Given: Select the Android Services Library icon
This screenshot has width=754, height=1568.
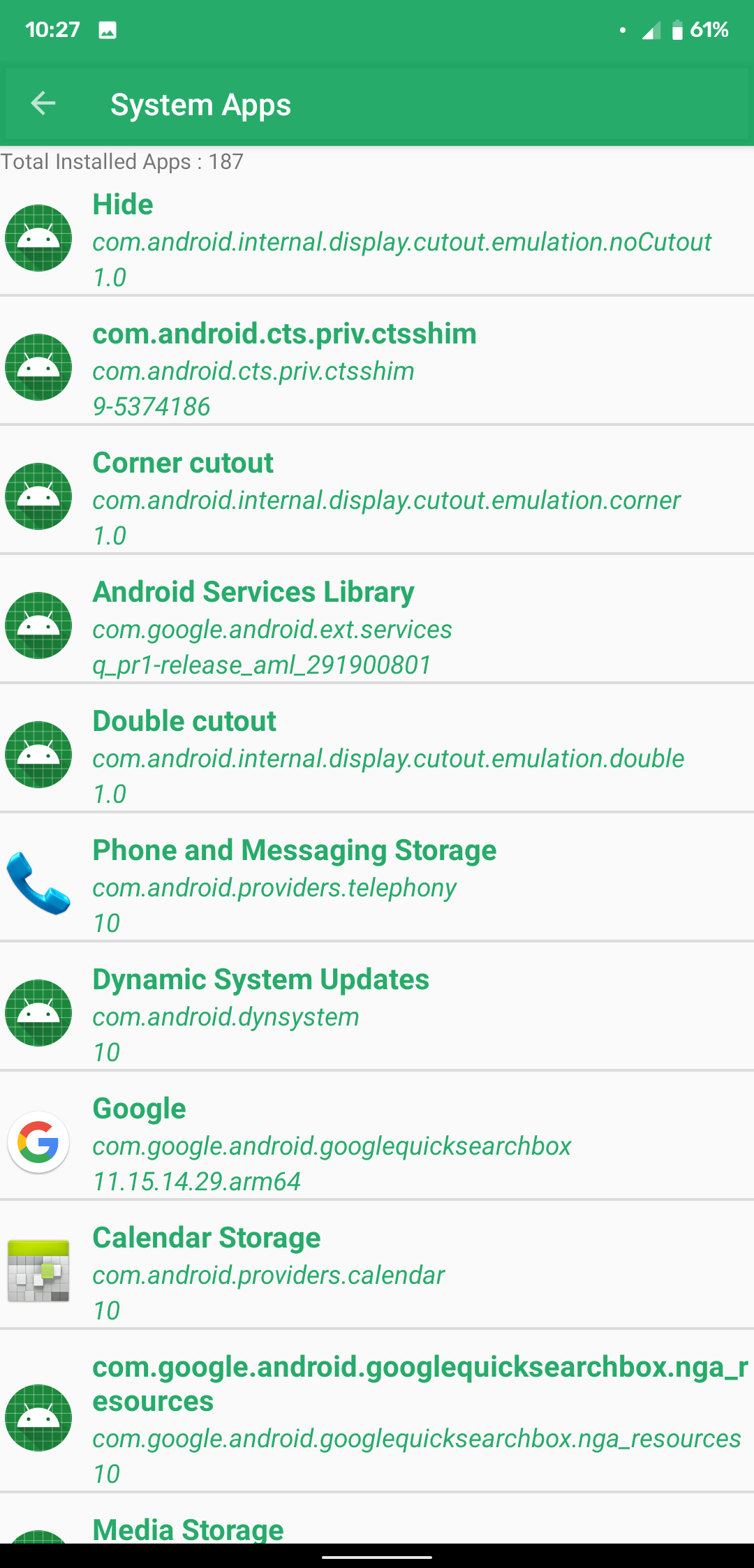Looking at the screenshot, I should click(38, 626).
